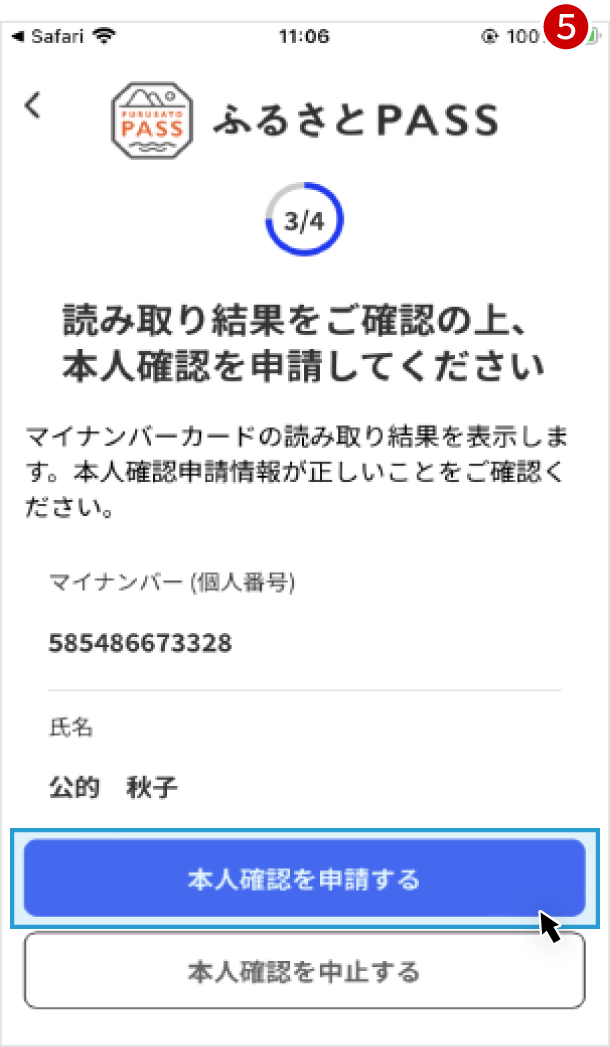This screenshot has height=1047, width=610.
Task: Cancel with 本人確認を中止する button
Action: [x=304, y=970]
